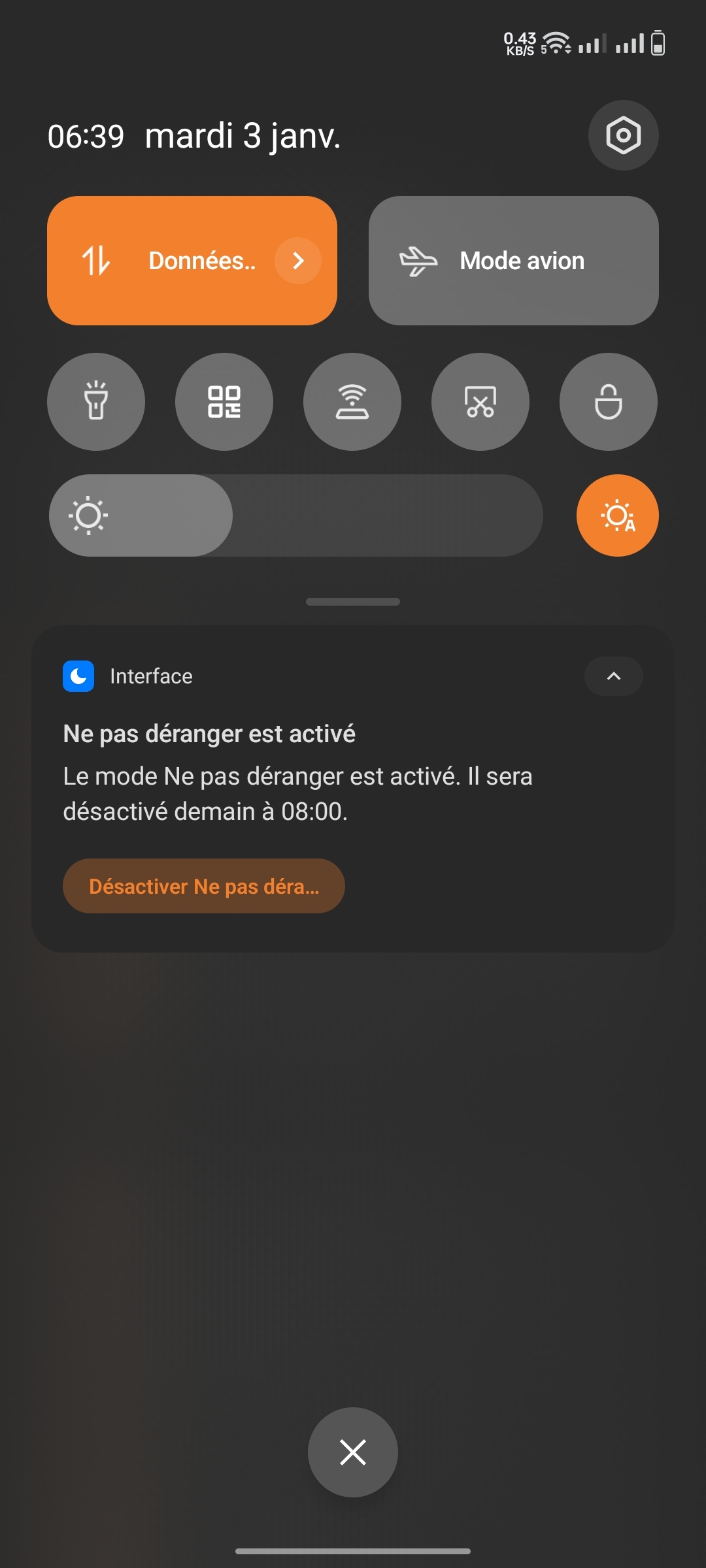Viewport: 706px width, 1568px height.
Task: Tap Désactiver Ne pas déranger button
Action: point(204,886)
